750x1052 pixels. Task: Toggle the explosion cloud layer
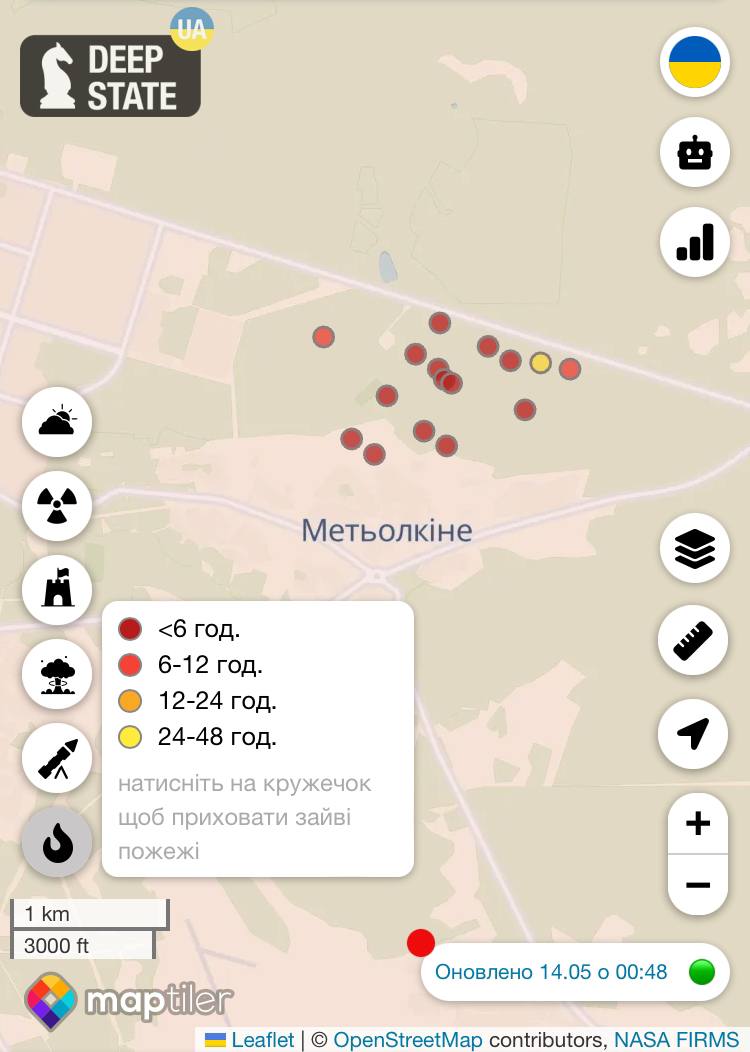click(57, 674)
